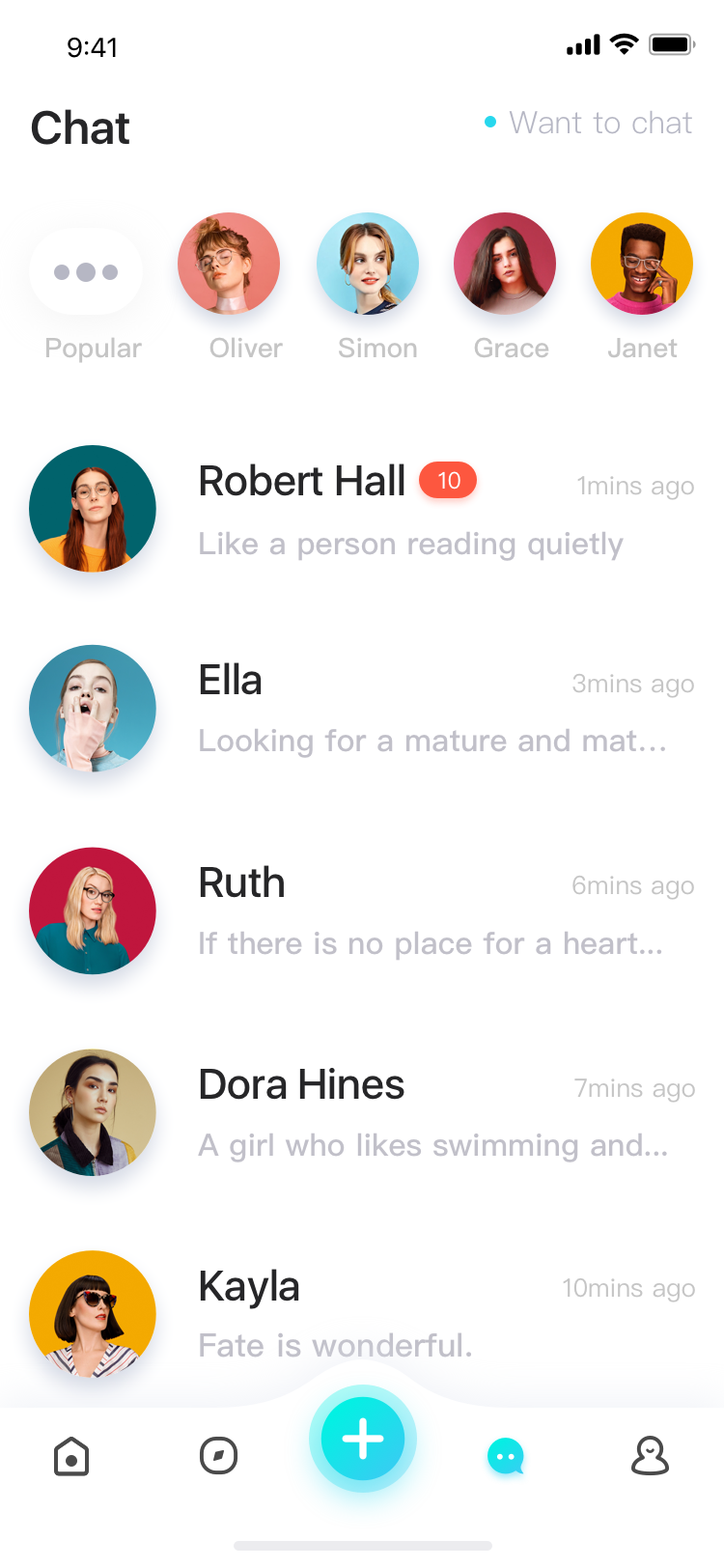Switch to the home tab
The height and width of the screenshot is (1568, 724).
click(x=71, y=1456)
